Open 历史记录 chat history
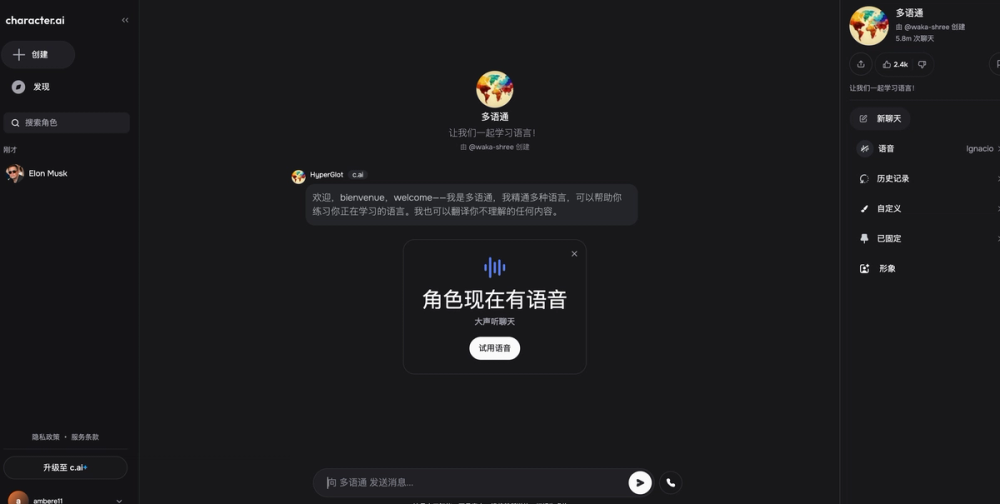This screenshot has height=504, width=1000. pos(892,179)
